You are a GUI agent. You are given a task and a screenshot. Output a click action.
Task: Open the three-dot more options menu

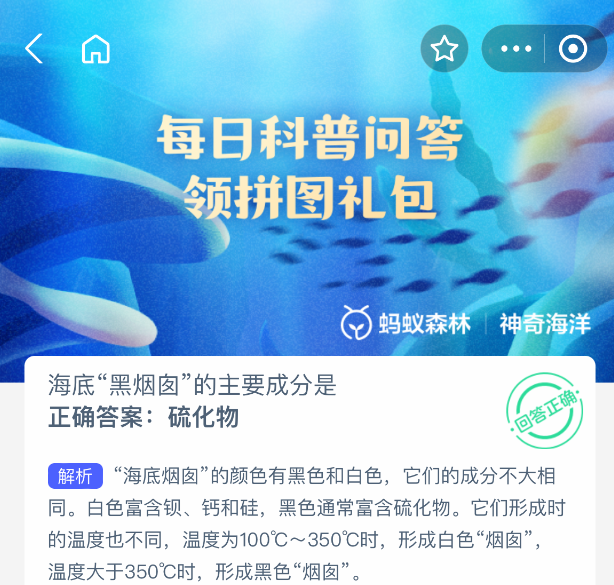pos(515,49)
